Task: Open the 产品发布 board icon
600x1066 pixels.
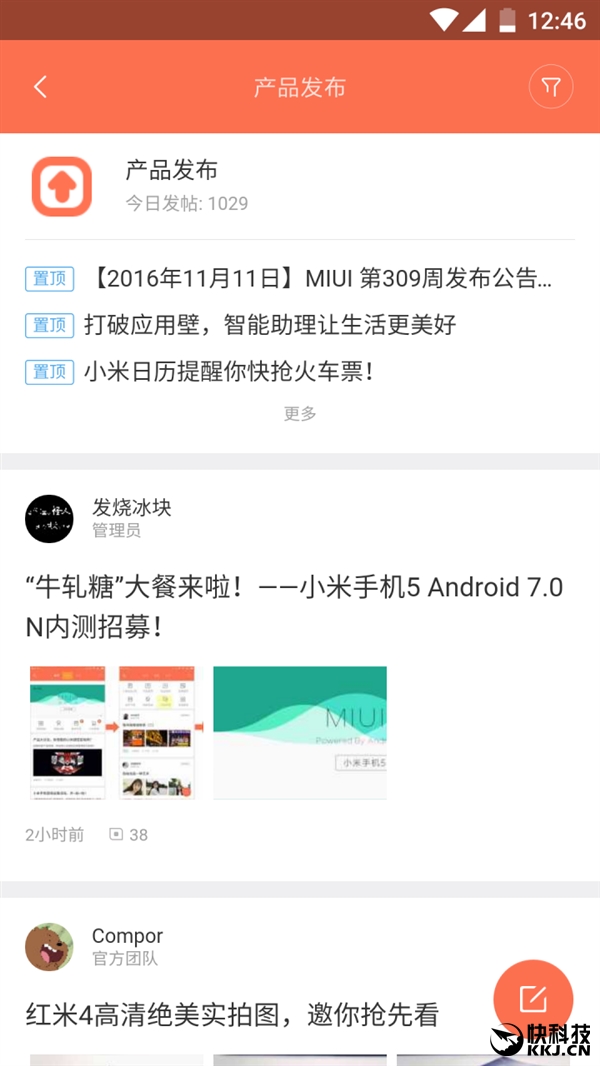Action: (62, 187)
